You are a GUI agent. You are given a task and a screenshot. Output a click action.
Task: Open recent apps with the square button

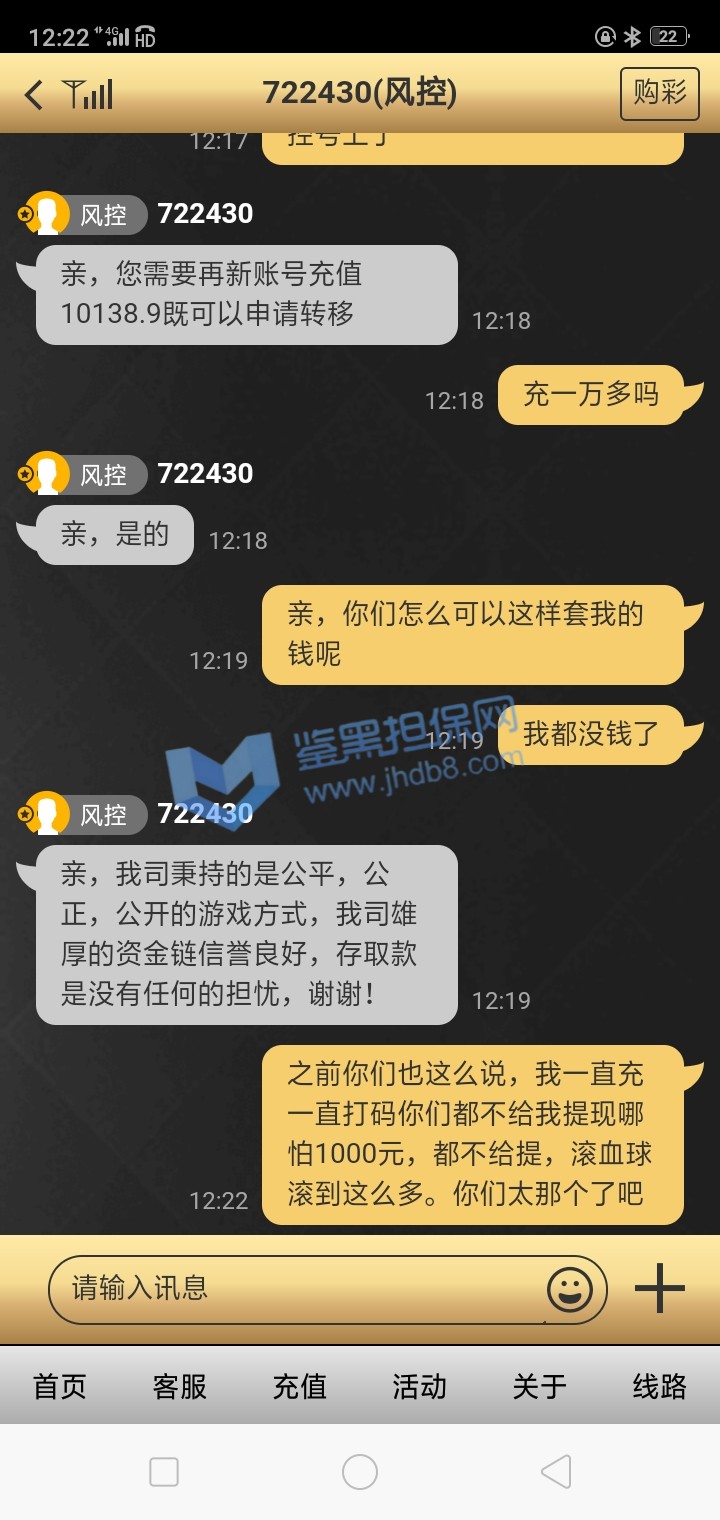tap(164, 1472)
